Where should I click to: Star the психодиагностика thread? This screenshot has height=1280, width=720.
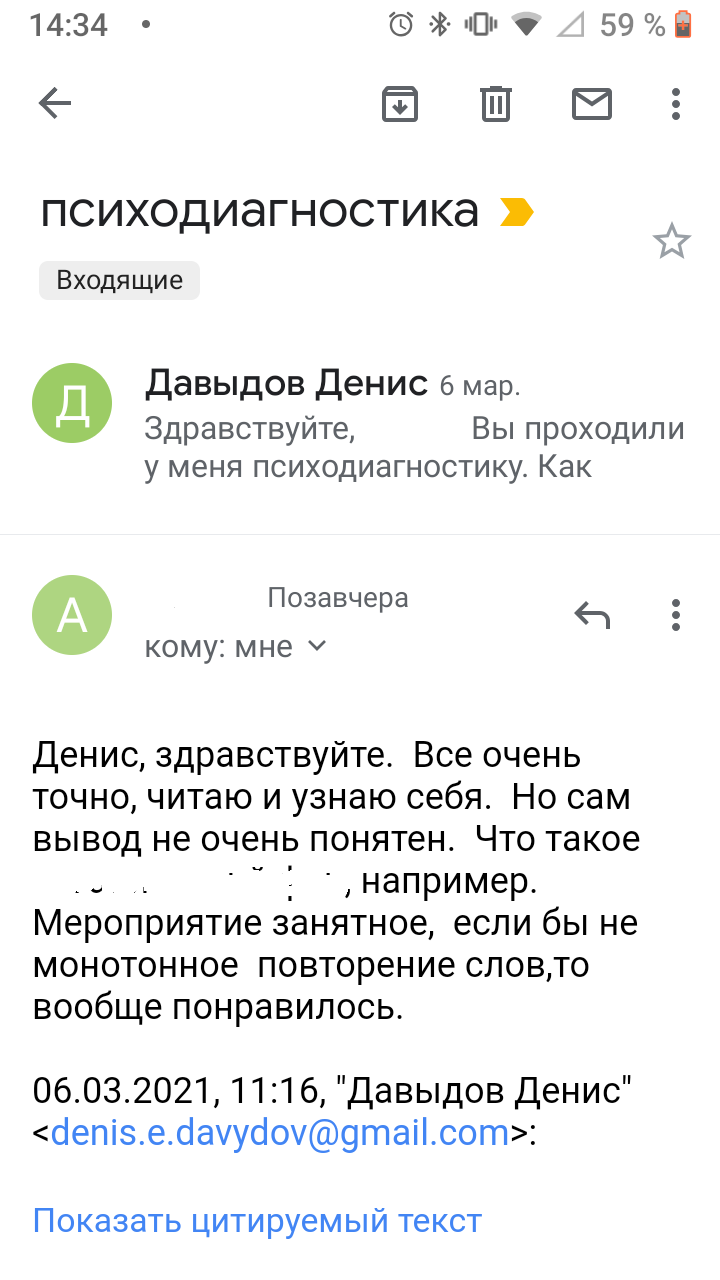click(671, 241)
